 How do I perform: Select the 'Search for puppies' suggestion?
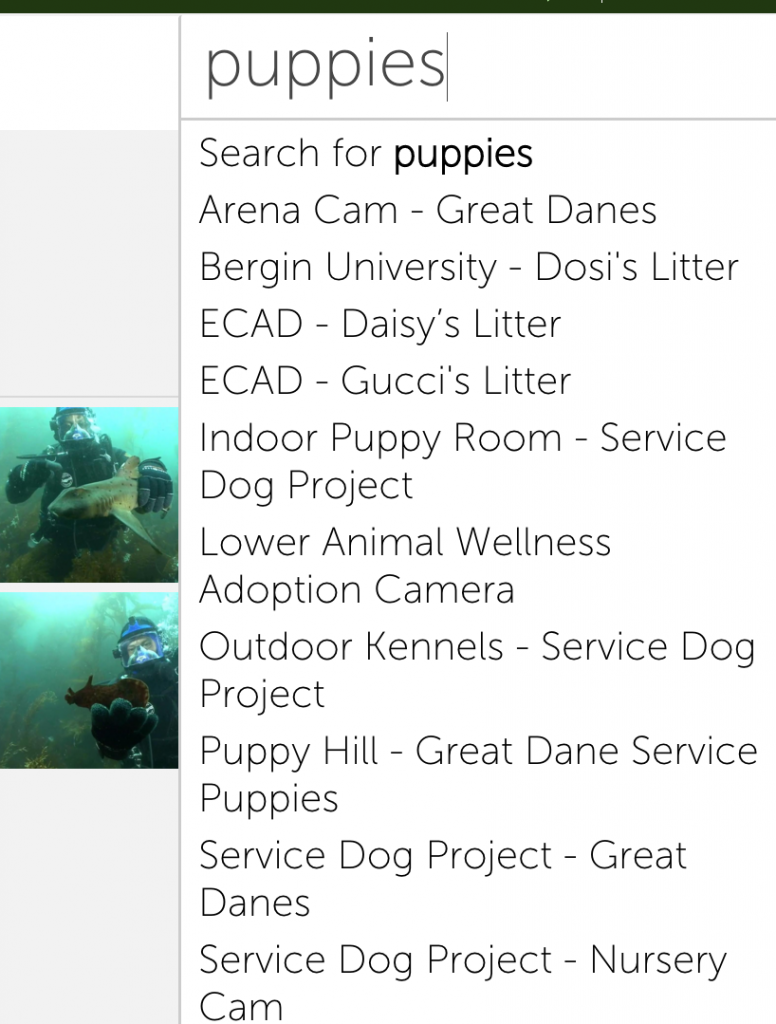366,154
